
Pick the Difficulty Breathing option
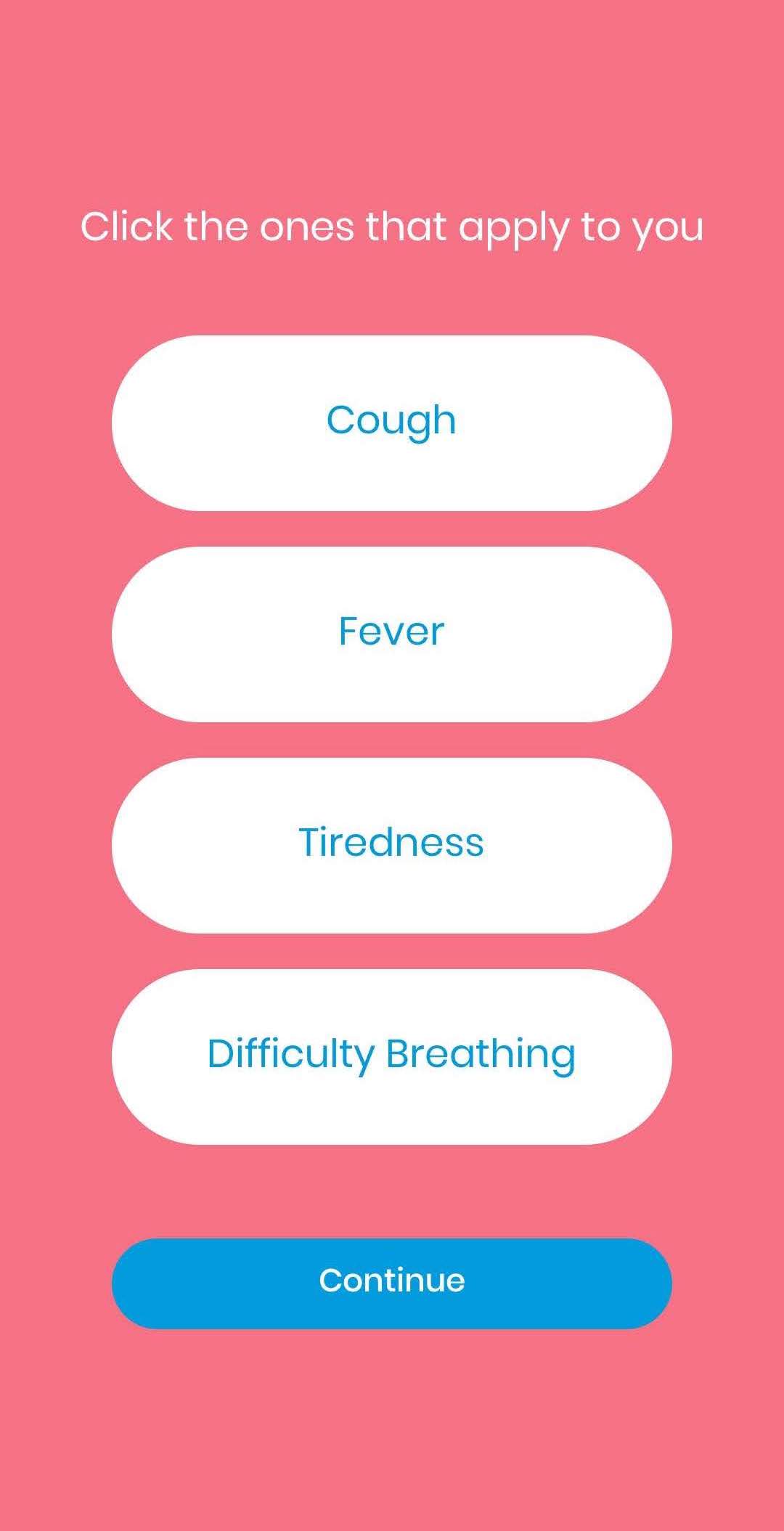(x=391, y=1056)
